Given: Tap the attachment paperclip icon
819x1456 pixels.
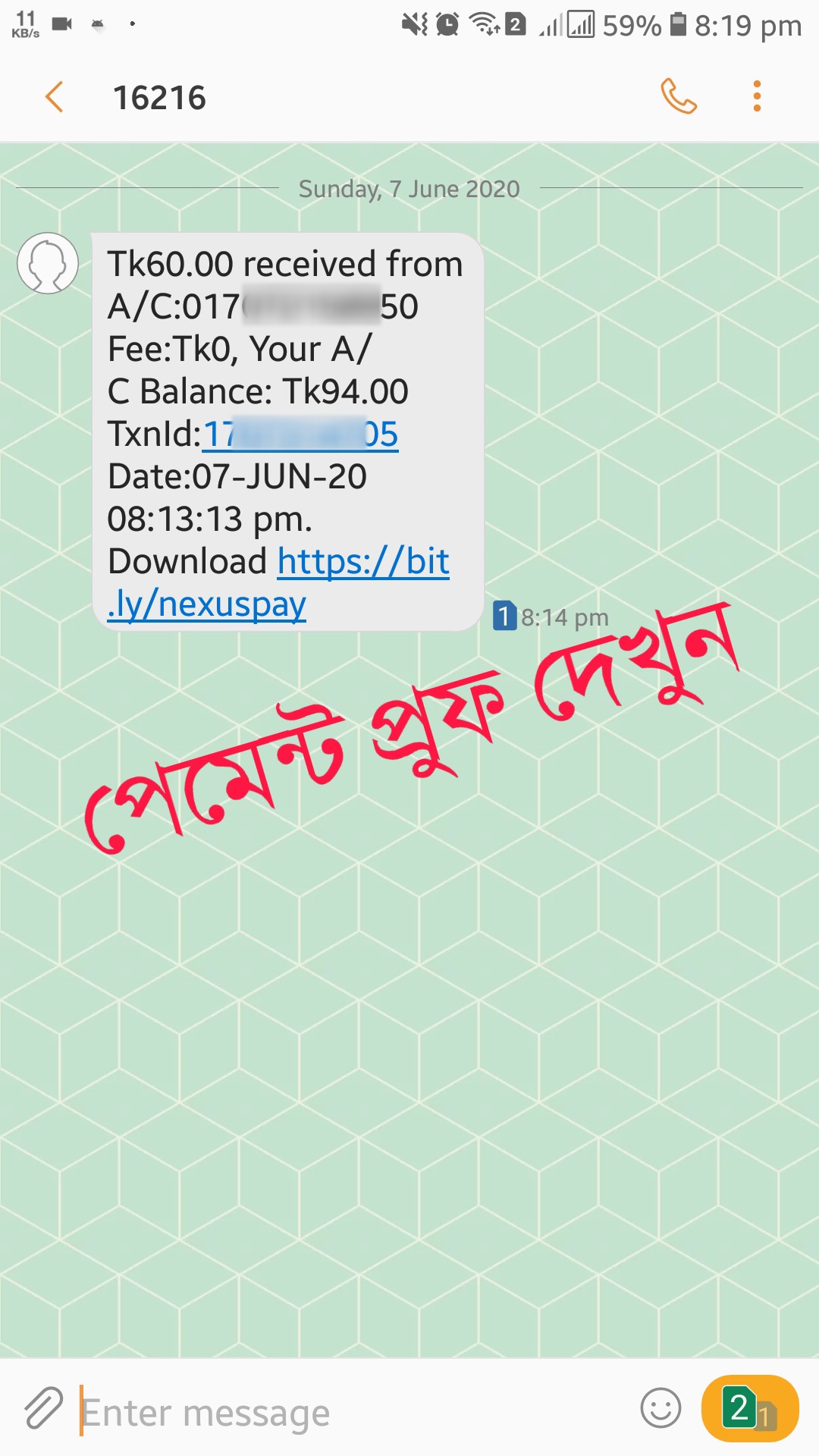Looking at the screenshot, I should pyautogui.click(x=43, y=1409).
